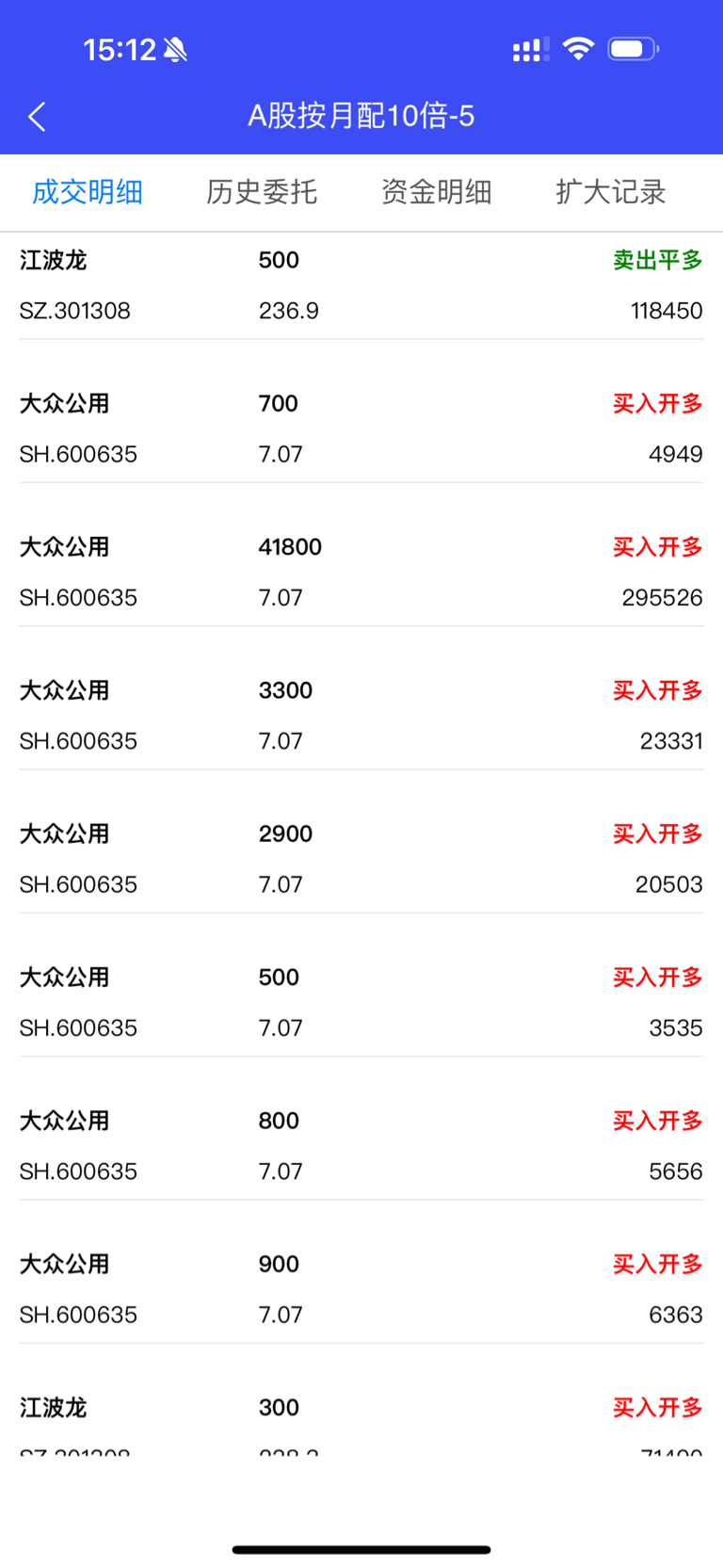
Task: Switch to the 历史委托 tab
Action: (262, 192)
